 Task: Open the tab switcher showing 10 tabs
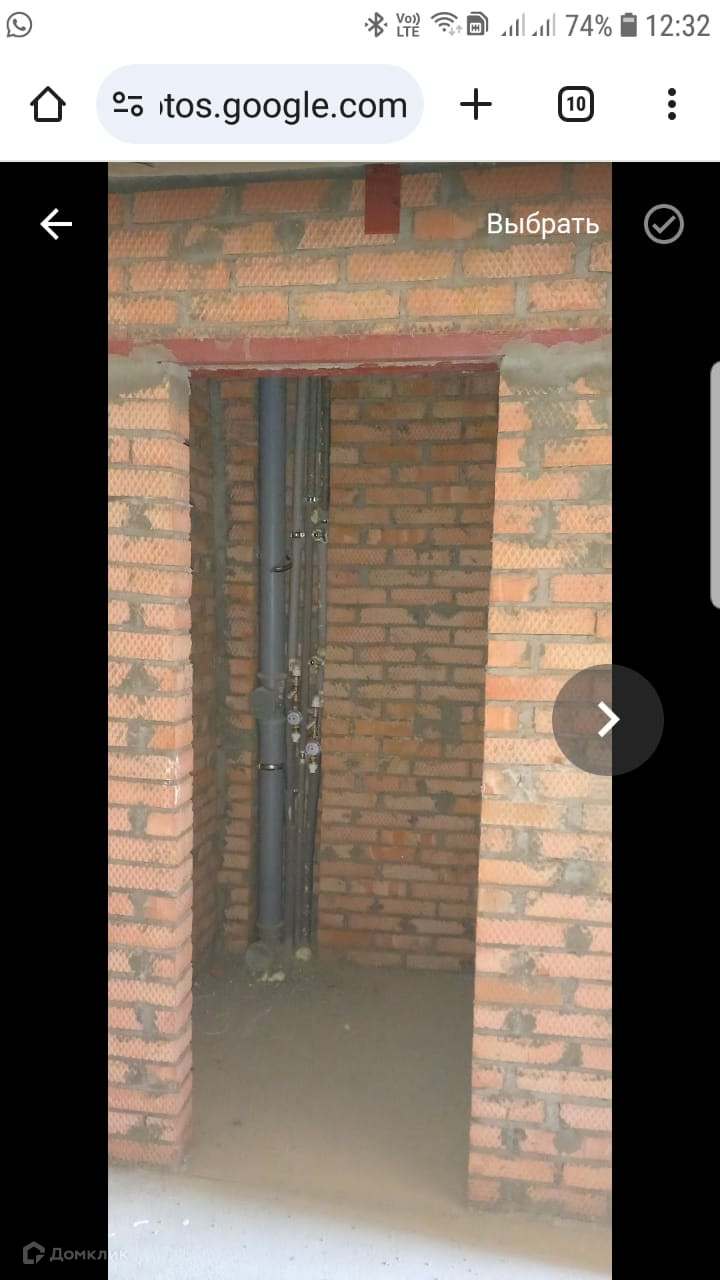575,104
